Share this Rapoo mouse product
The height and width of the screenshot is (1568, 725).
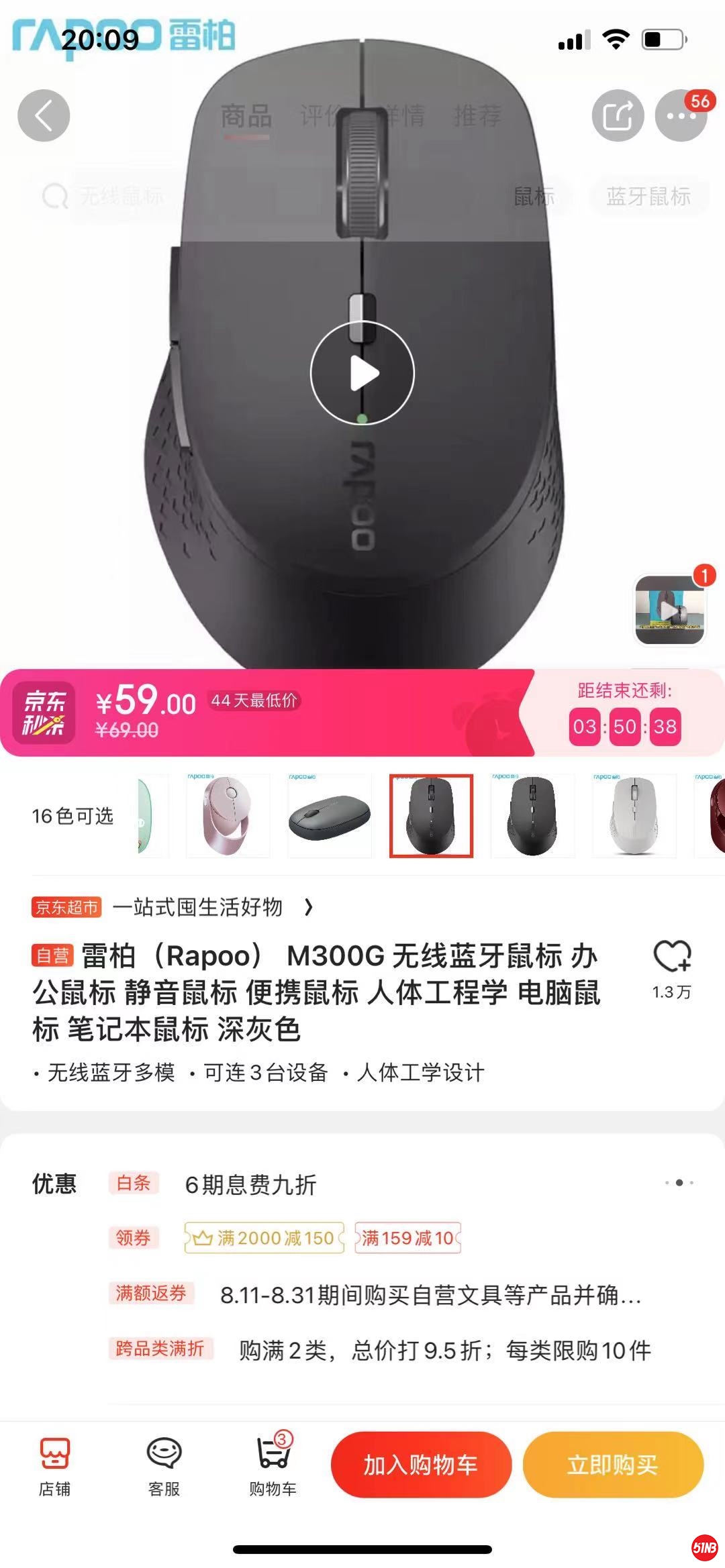(618, 115)
